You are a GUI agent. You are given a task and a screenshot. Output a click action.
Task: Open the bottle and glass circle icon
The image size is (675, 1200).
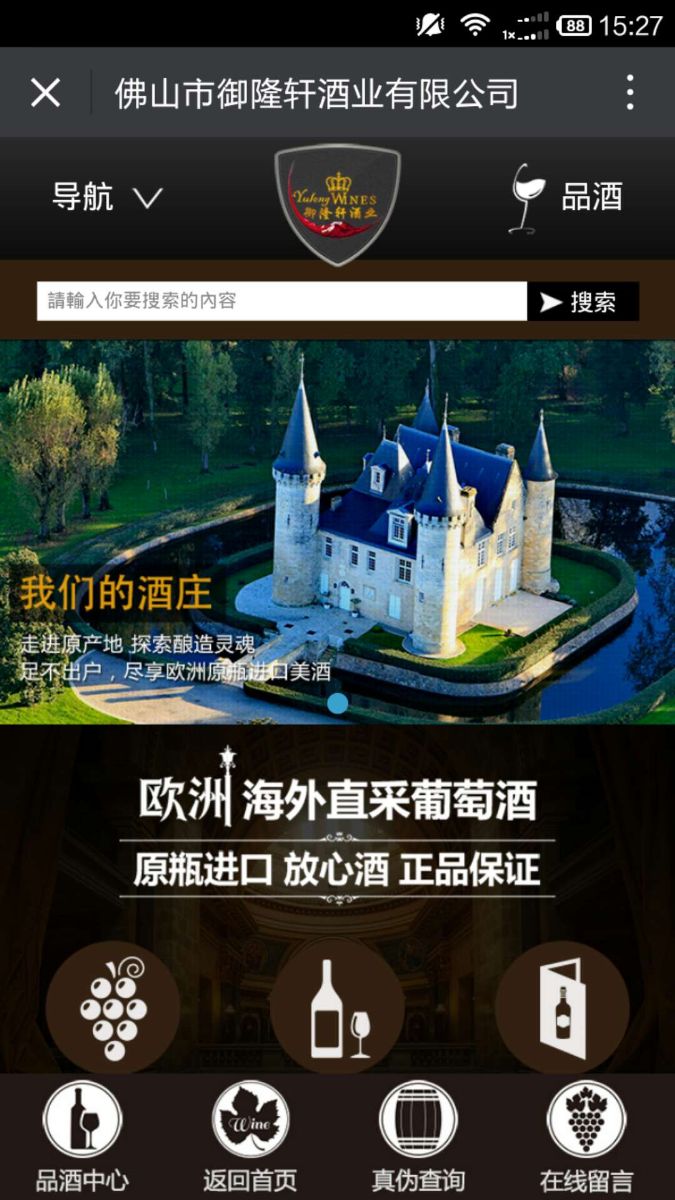tap(337, 1007)
